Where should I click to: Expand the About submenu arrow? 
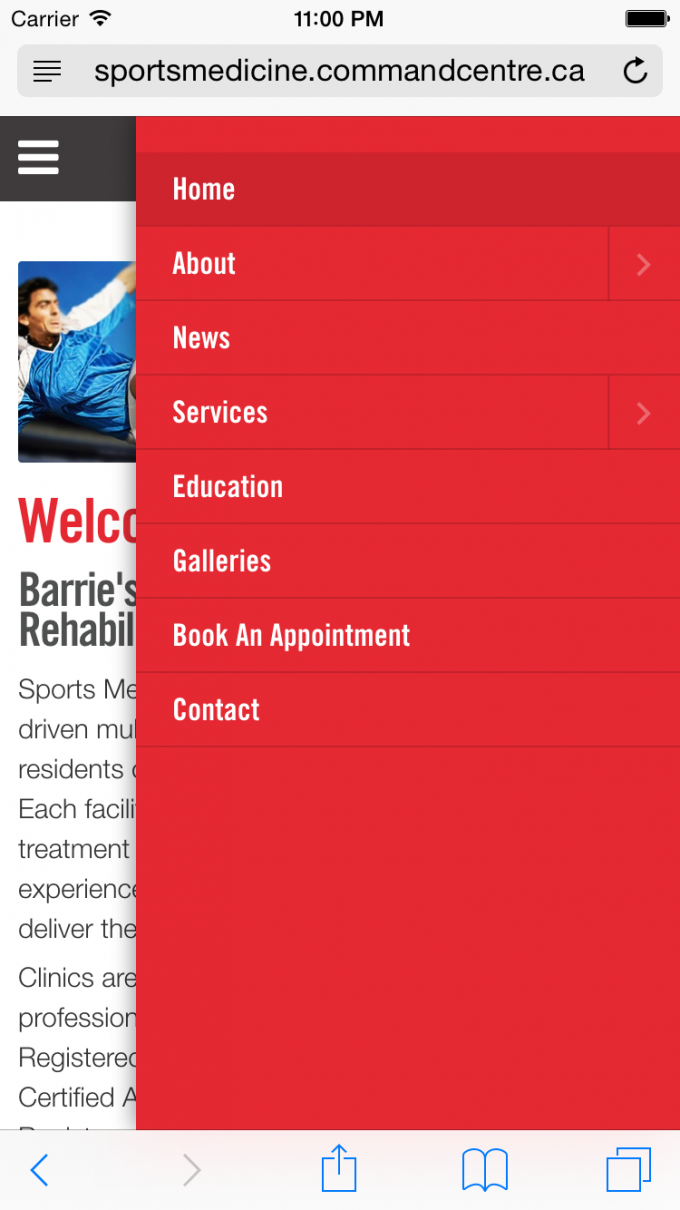[x=644, y=264]
